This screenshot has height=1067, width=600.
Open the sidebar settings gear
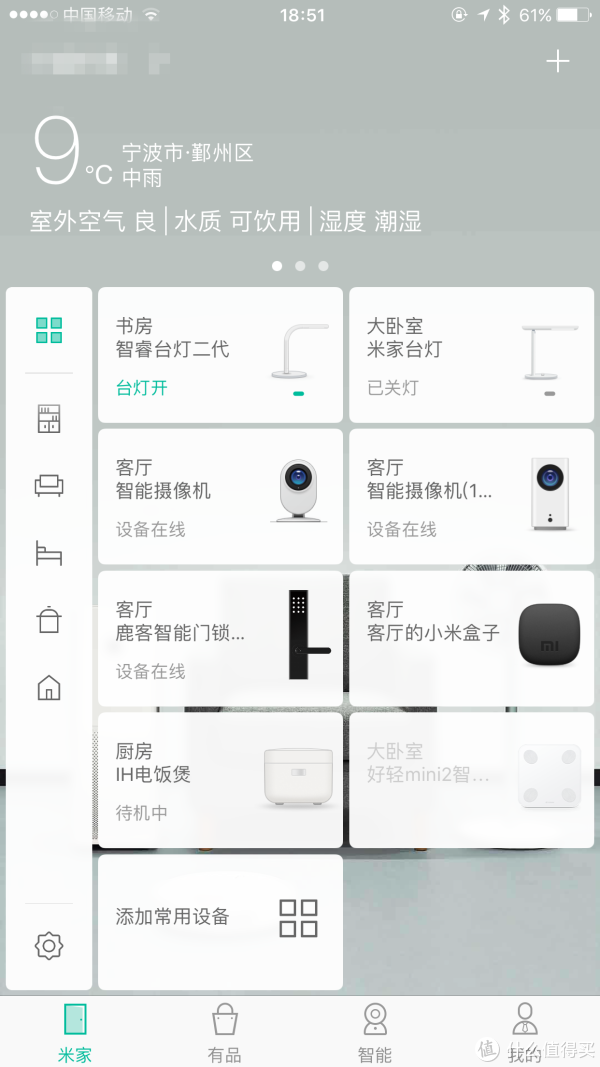(x=49, y=945)
